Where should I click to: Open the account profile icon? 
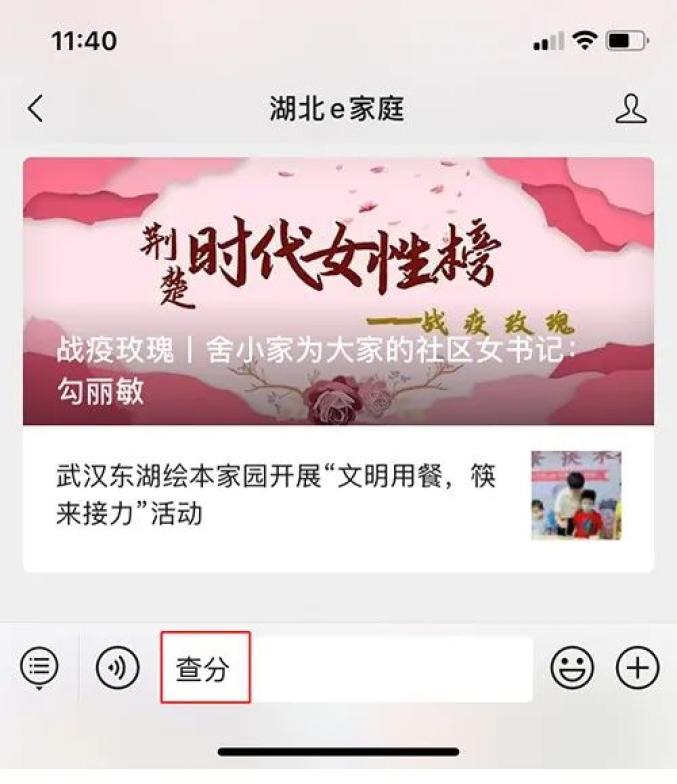point(630,108)
